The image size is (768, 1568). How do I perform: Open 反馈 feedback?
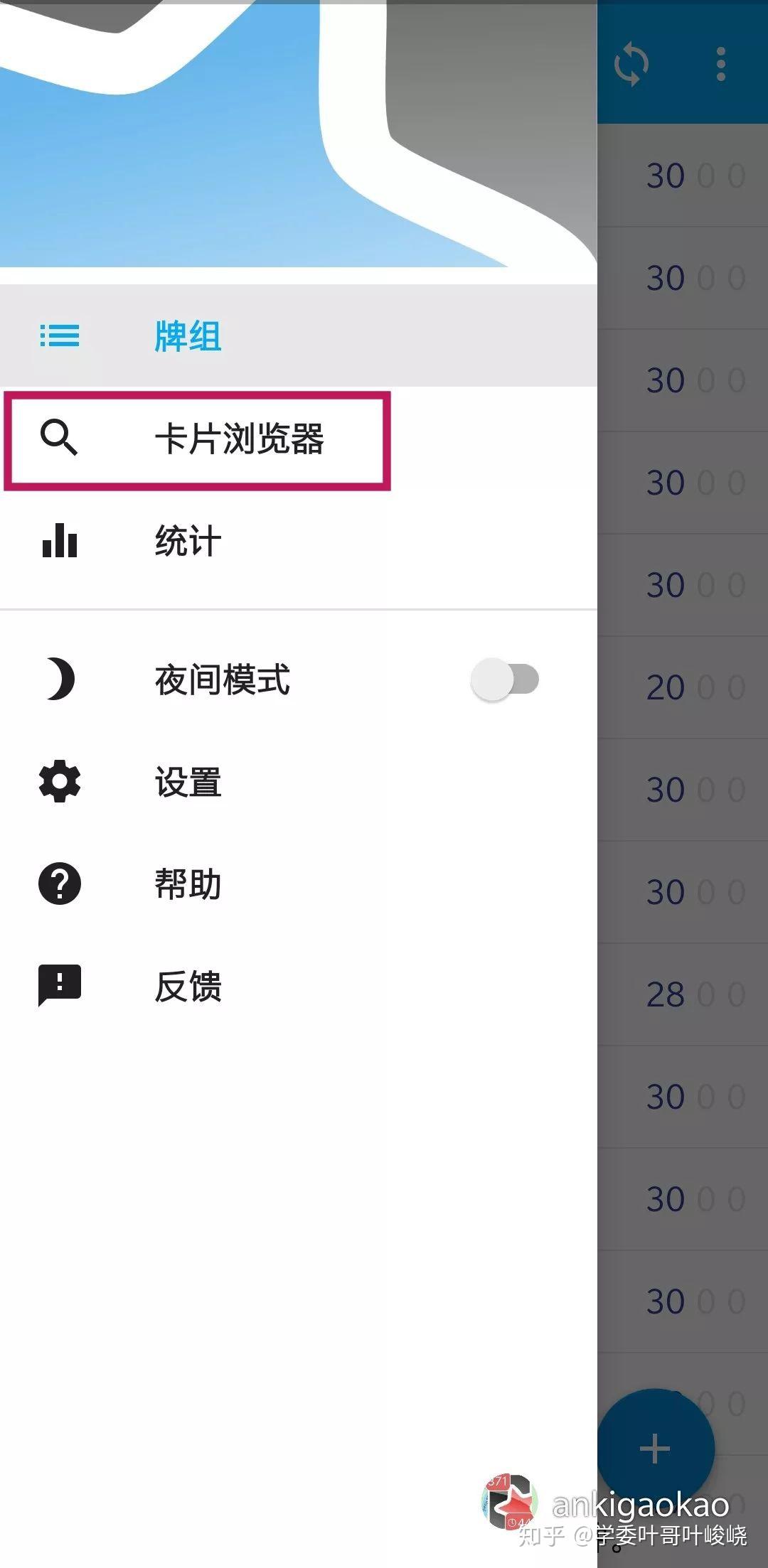tap(188, 987)
